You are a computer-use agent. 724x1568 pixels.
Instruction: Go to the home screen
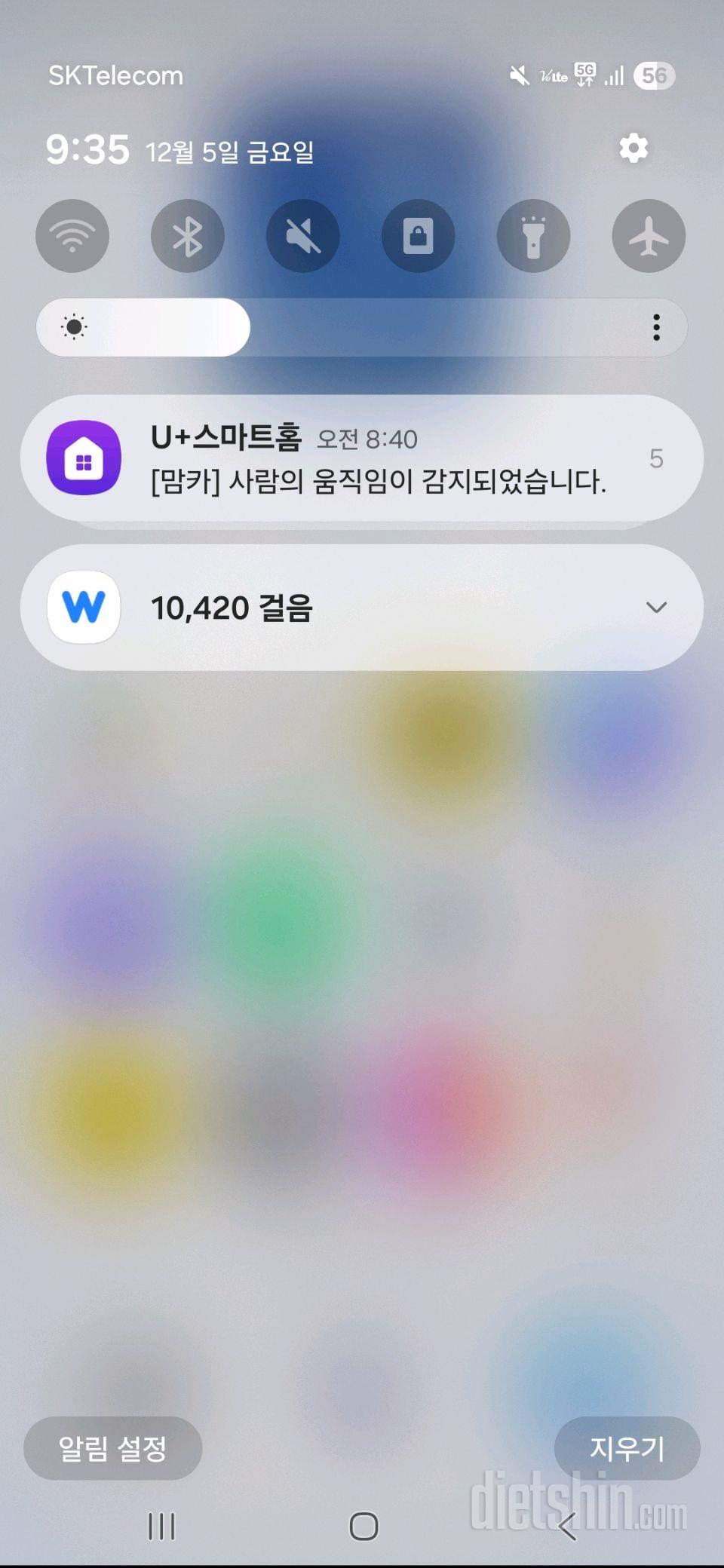pyautogui.click(x=364, y=1527)
